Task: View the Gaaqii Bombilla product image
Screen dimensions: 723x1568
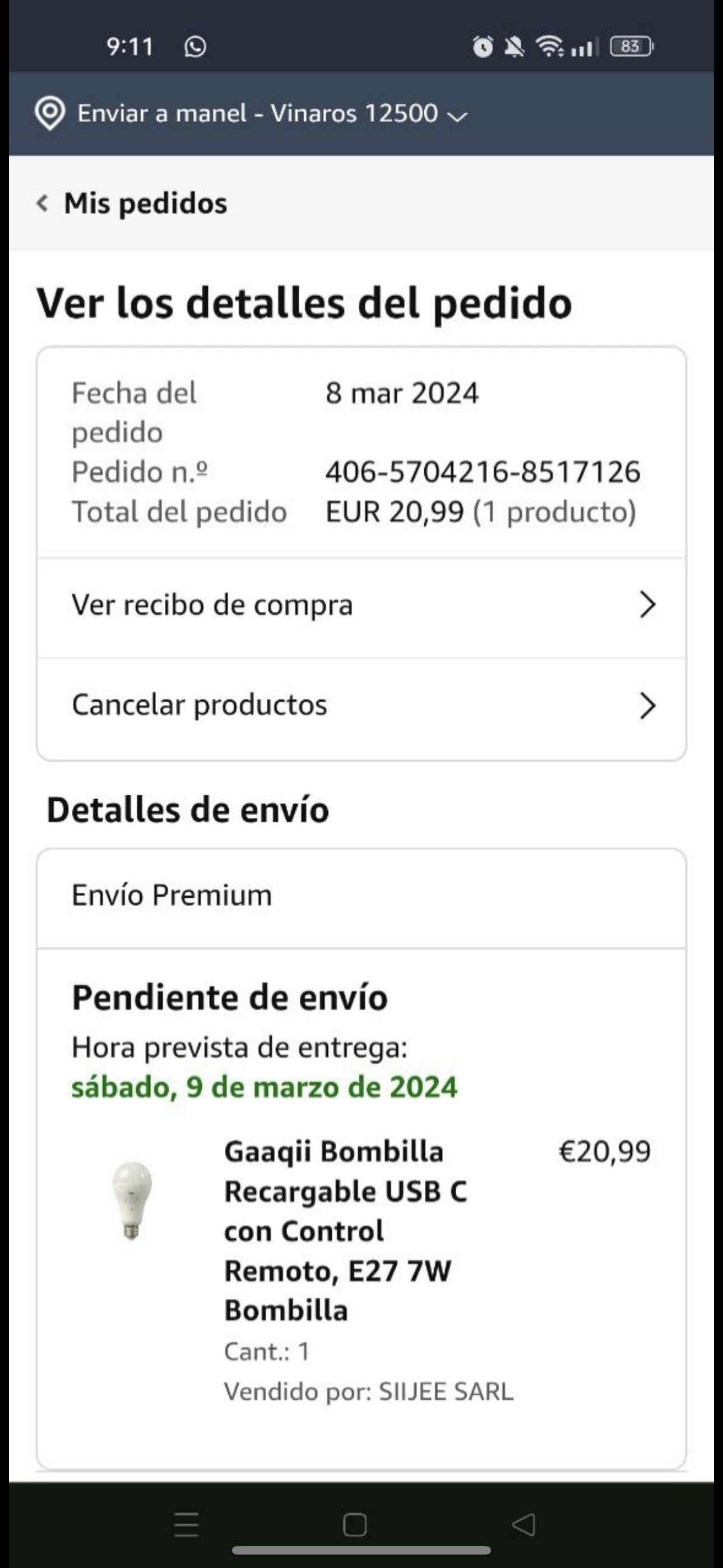Action: tap(132, 1199)
